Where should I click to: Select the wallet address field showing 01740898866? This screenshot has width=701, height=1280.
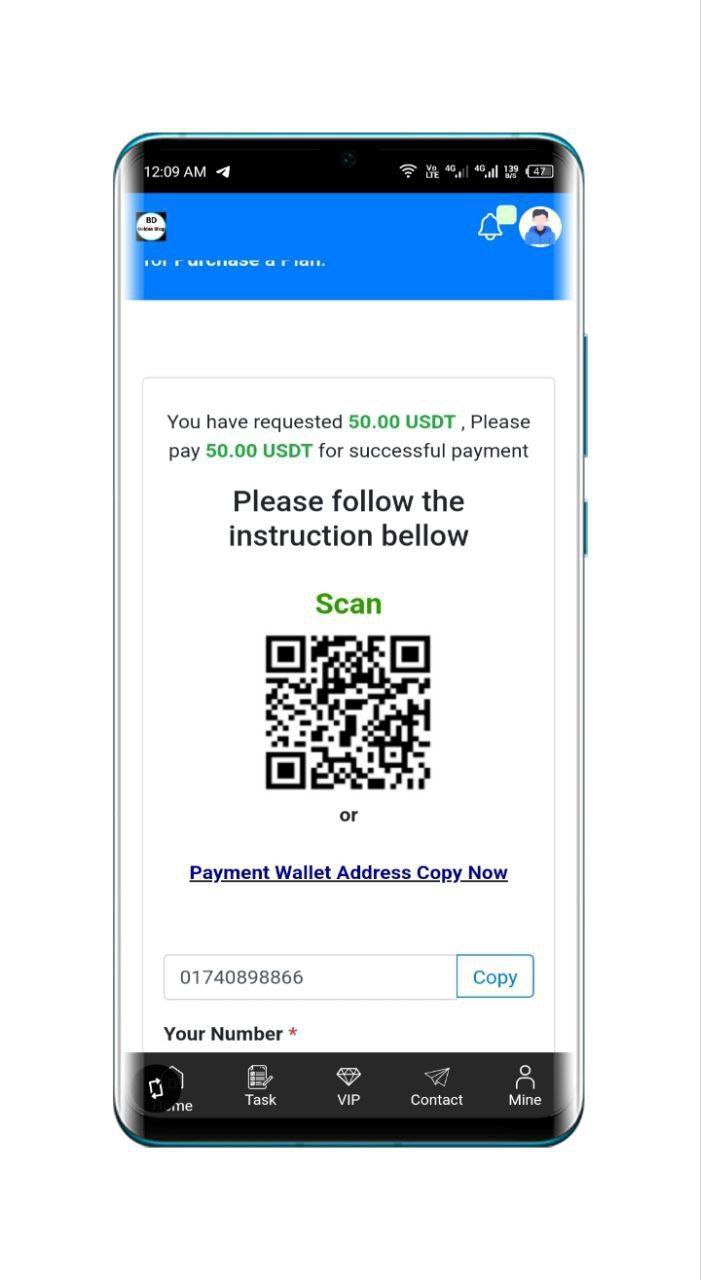[310, 977]
